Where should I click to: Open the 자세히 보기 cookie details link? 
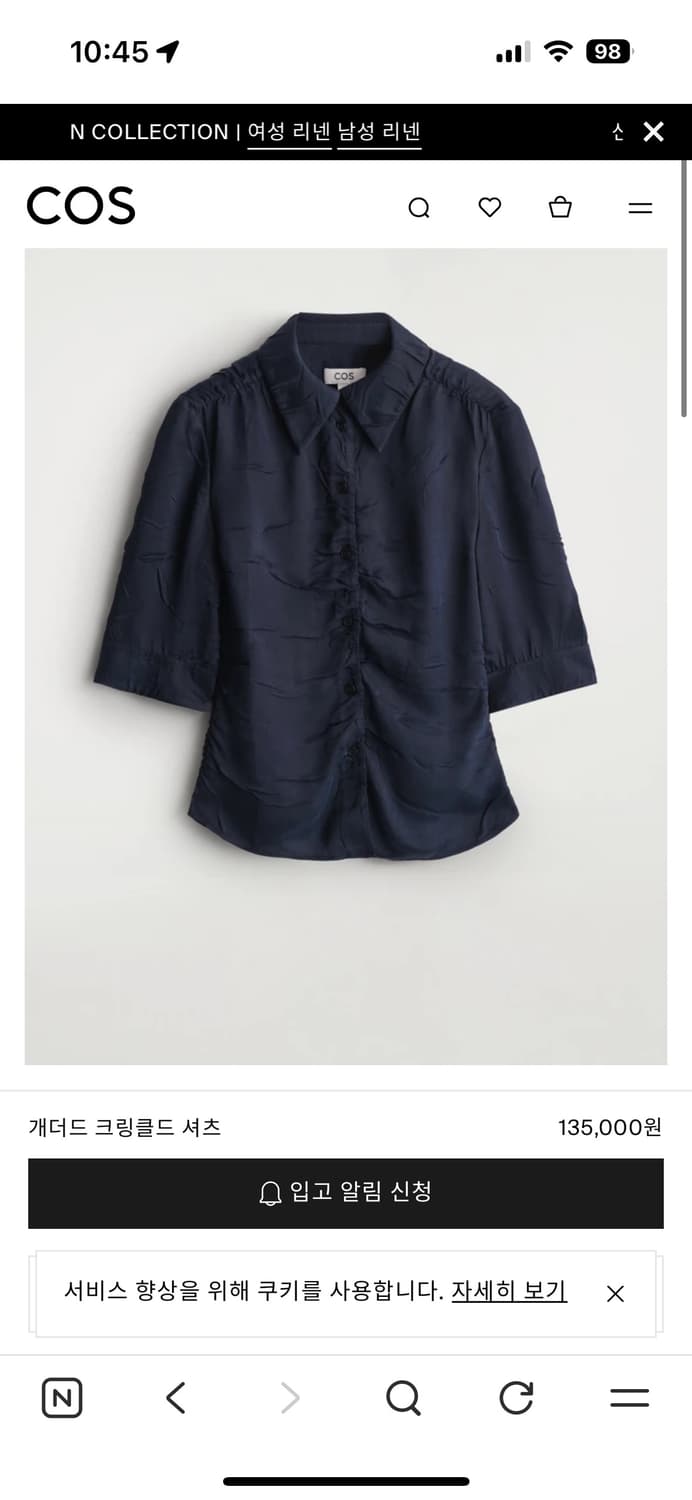tap(509, 1291)
